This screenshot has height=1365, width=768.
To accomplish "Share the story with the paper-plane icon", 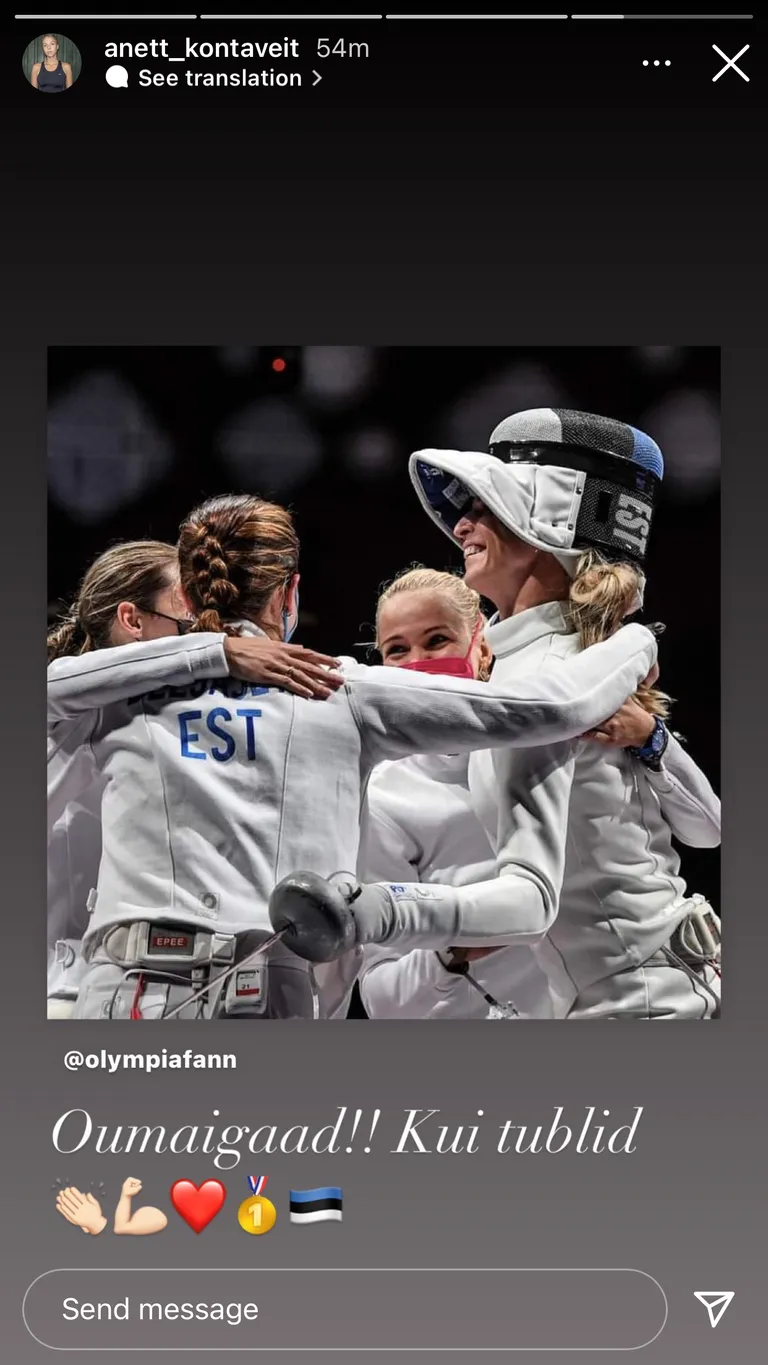I will point(714,1309).
